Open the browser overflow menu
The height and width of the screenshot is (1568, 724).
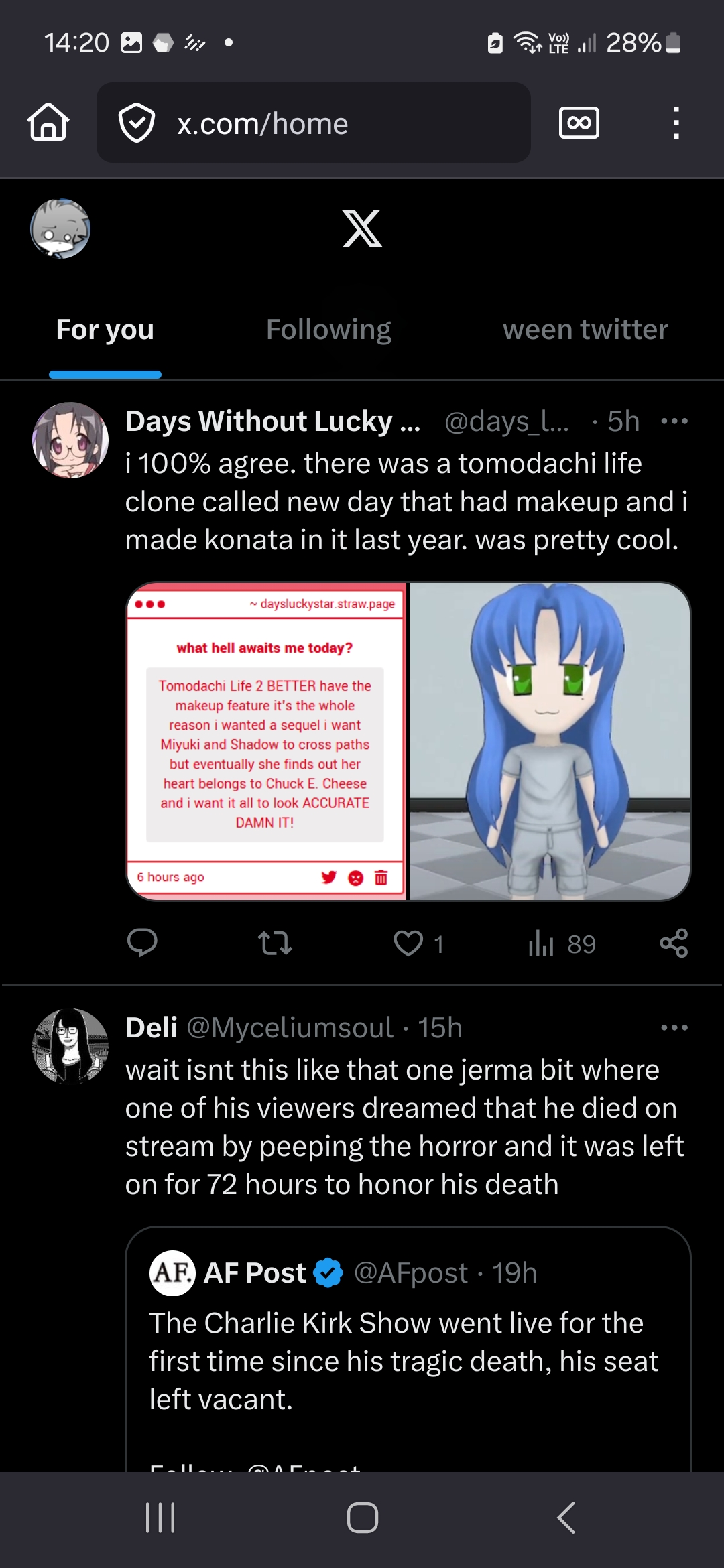[676, 123]
